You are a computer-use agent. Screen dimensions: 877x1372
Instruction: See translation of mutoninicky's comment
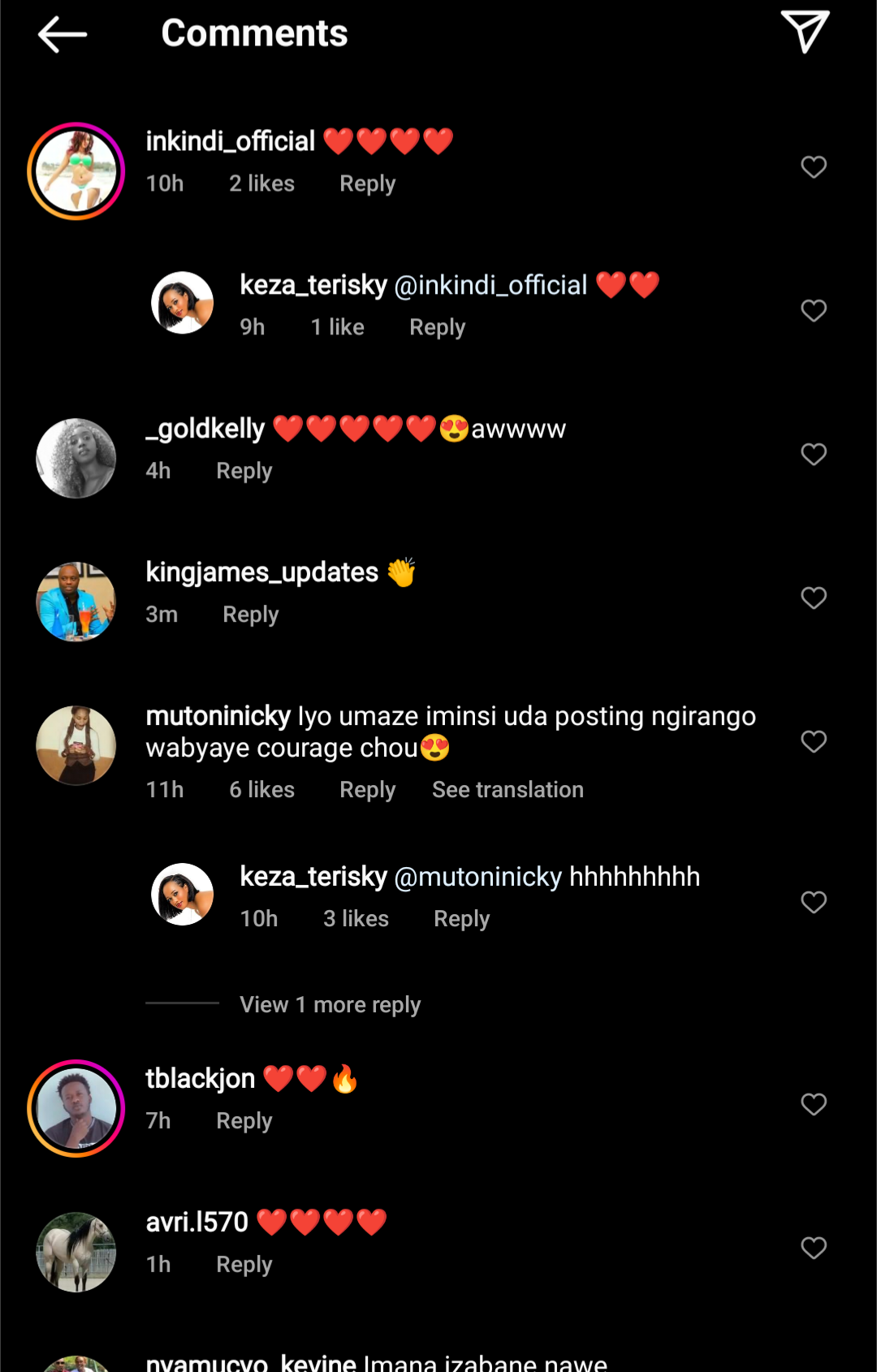[508, 790]
